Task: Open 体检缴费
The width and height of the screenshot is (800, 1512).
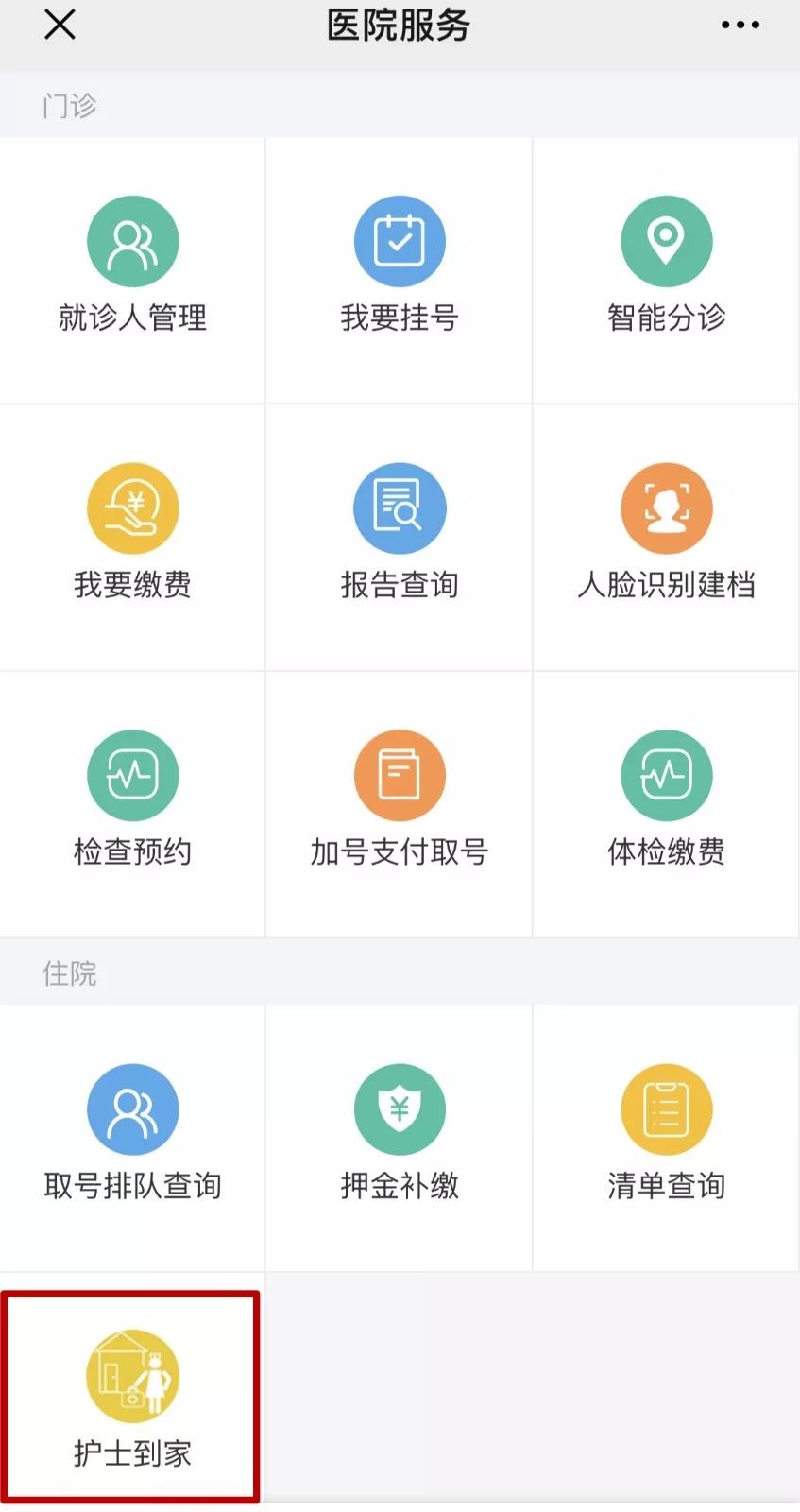Action: coord(666,804)
